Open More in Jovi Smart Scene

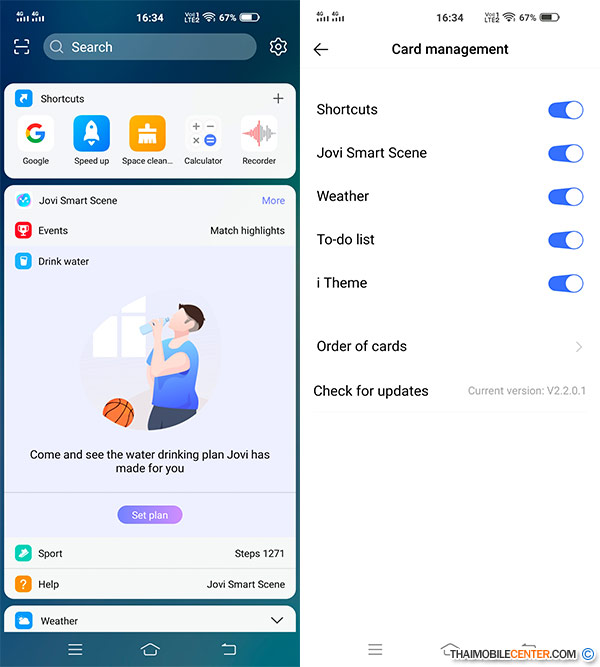(273, 200)
